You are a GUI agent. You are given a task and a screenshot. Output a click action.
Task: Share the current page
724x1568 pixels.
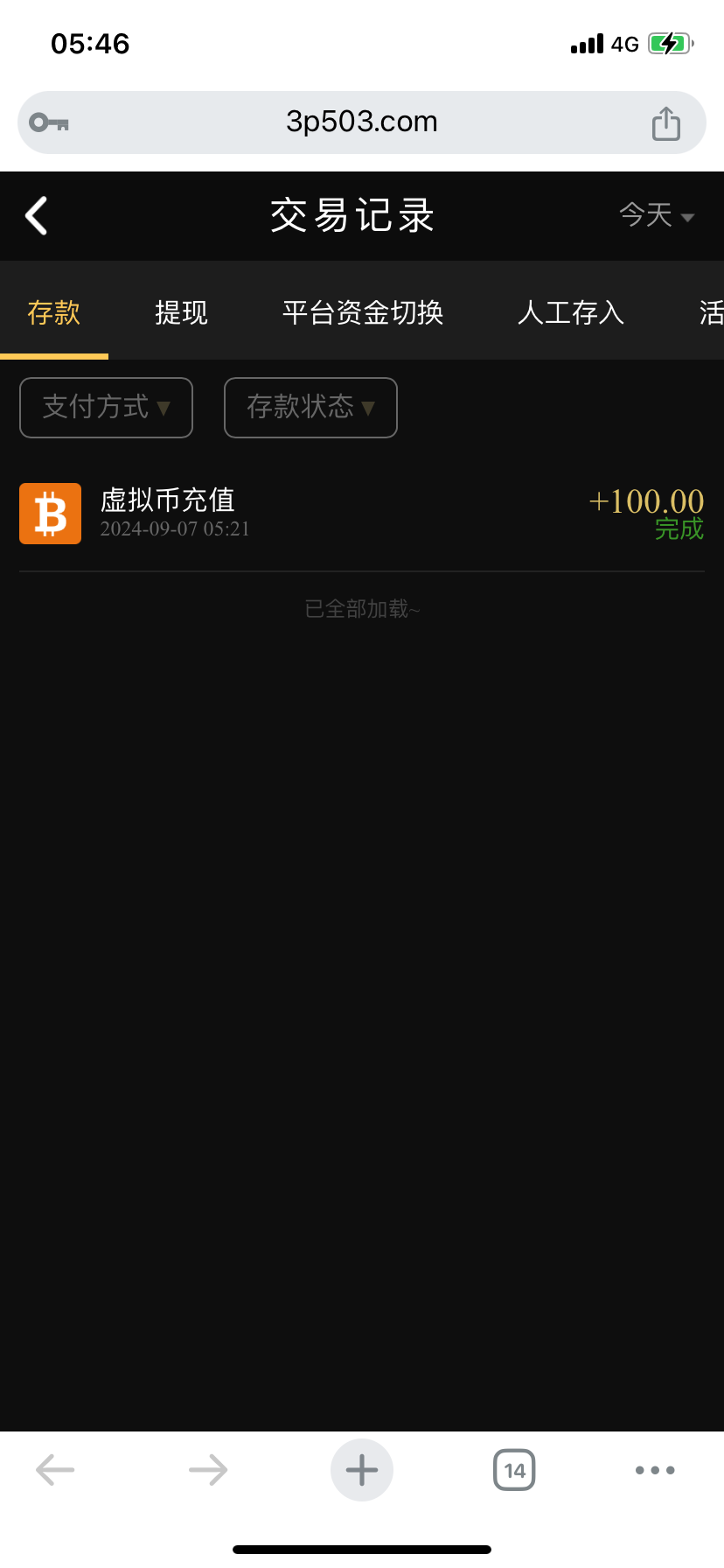tap(665, 123)
